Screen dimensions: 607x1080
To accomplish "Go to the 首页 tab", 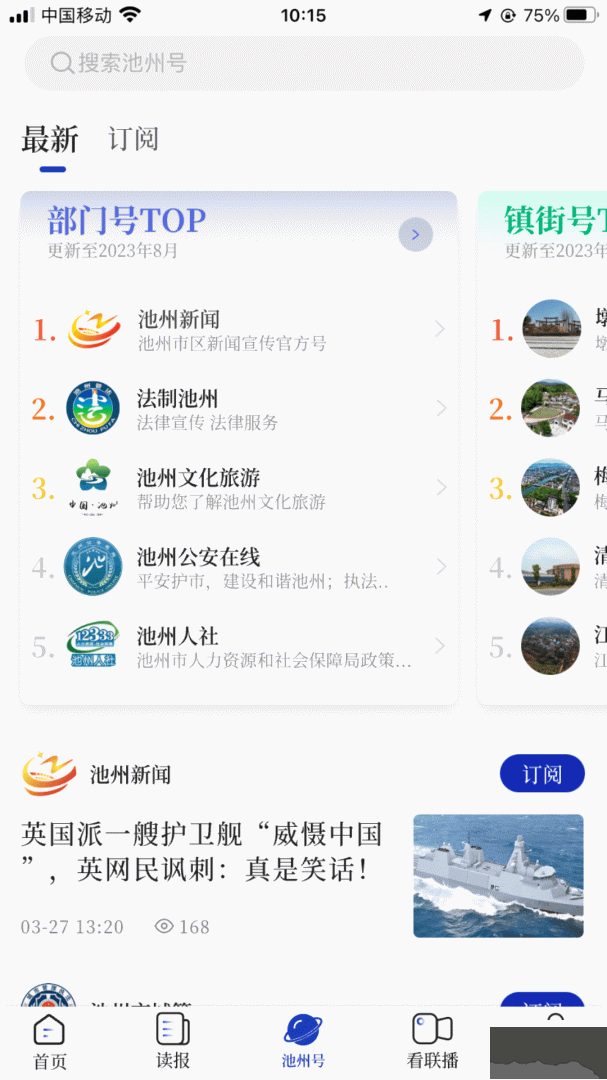I will click(x=49, y=1041).
